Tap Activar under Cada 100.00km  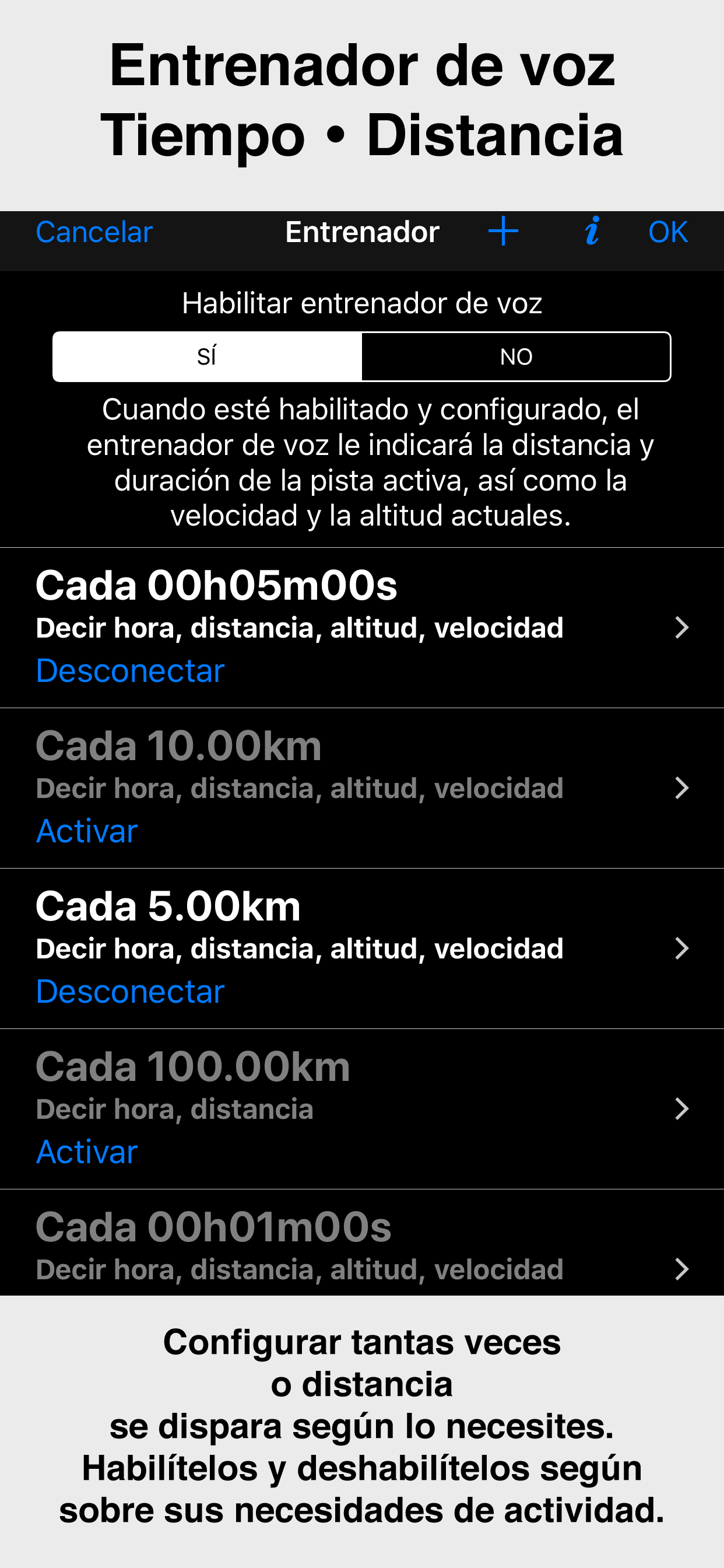87,1152
